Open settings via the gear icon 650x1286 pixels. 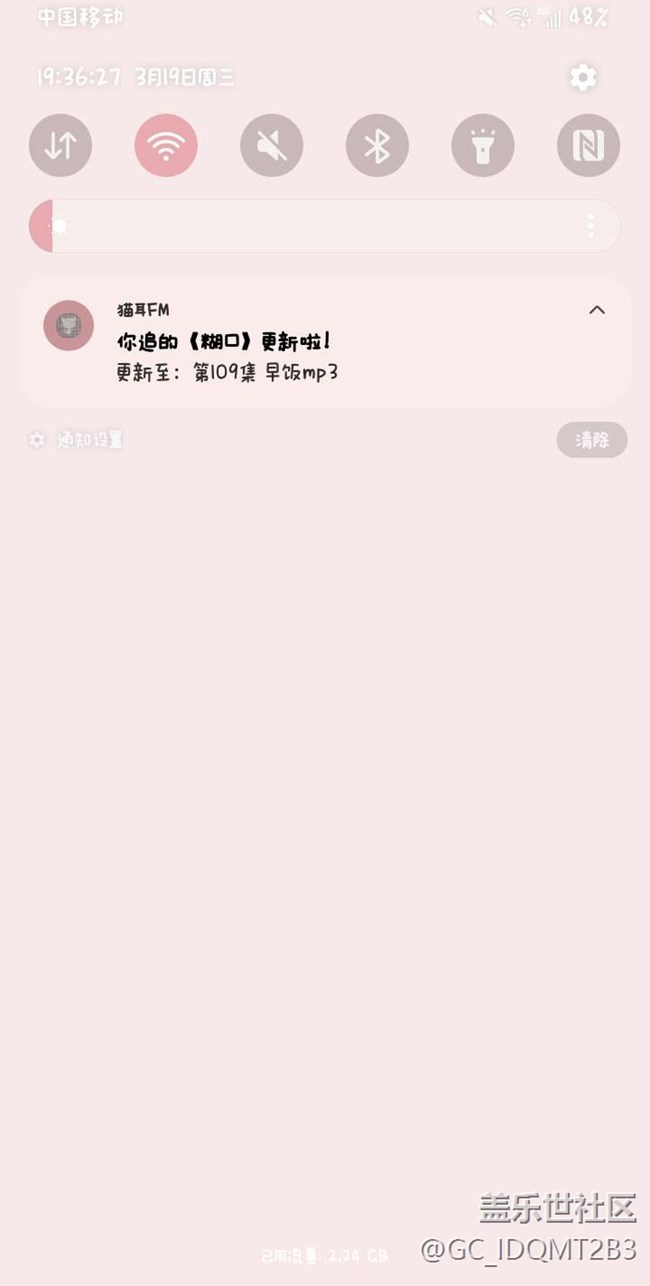(x=583, y=77)
